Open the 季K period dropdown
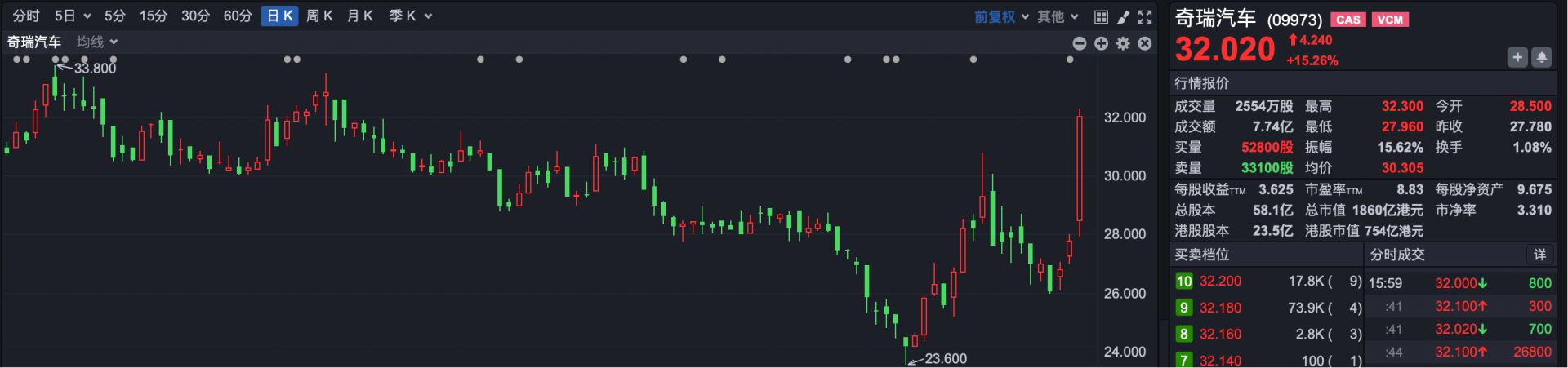The width and height of the screenshot is (1568, 368). pos(410,16)
